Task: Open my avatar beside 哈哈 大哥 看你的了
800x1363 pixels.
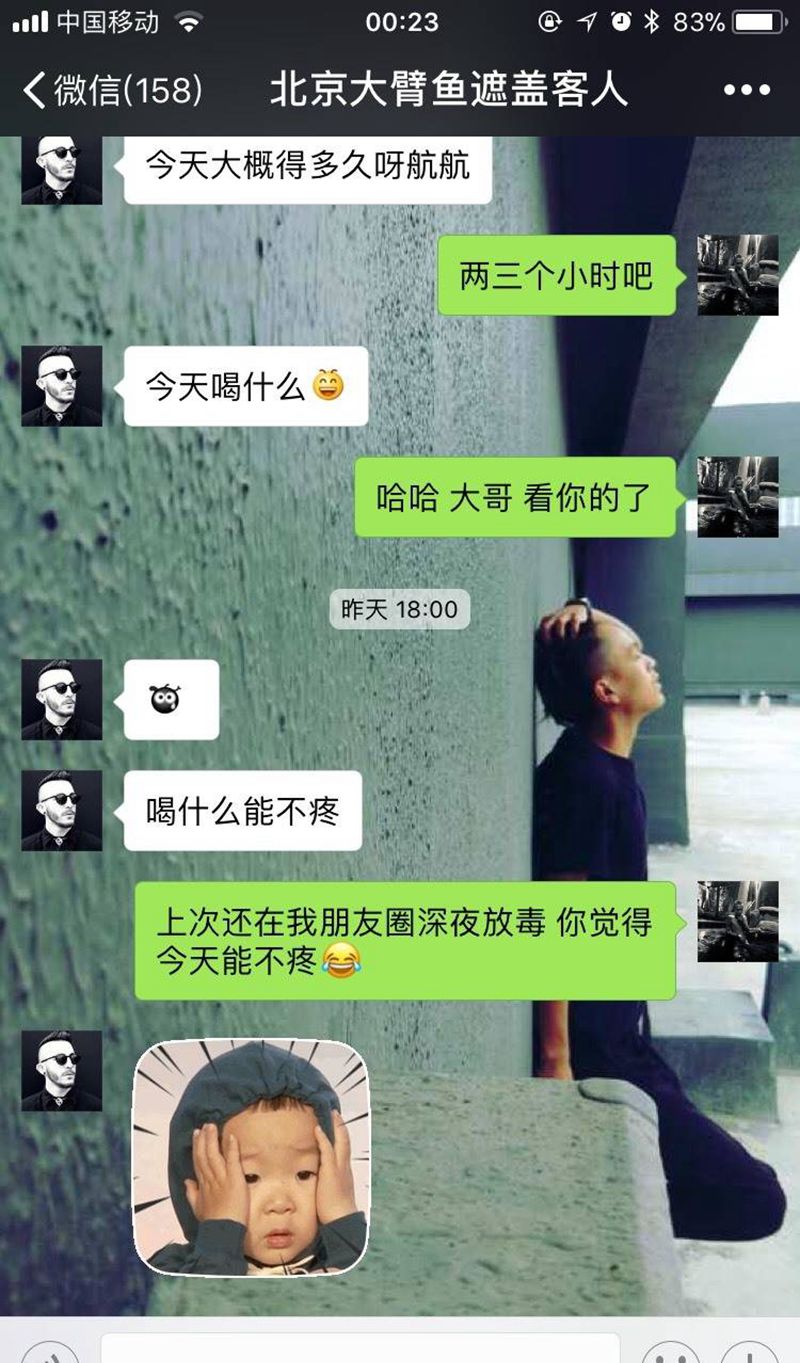Action: 737,497
